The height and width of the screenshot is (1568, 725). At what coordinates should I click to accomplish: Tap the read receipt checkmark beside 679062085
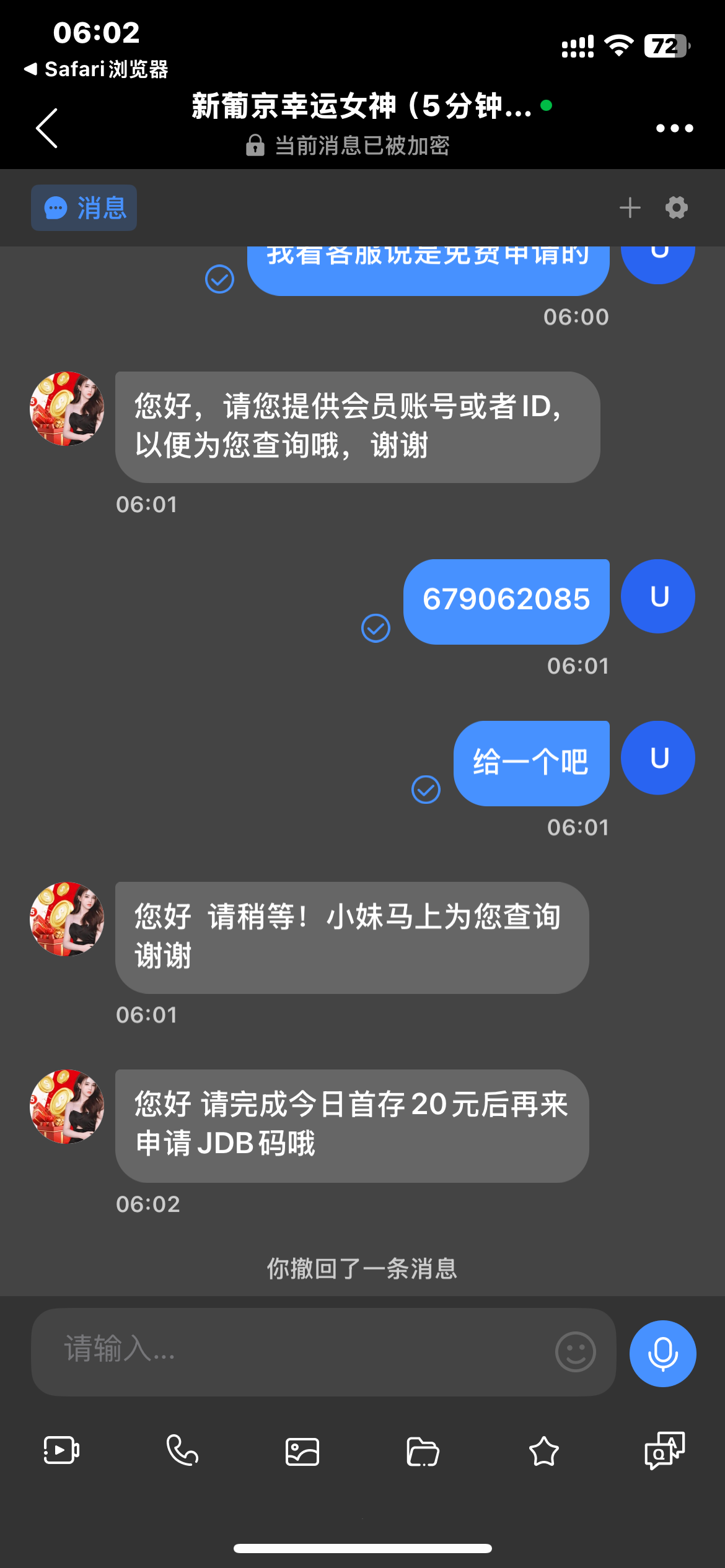376,629
